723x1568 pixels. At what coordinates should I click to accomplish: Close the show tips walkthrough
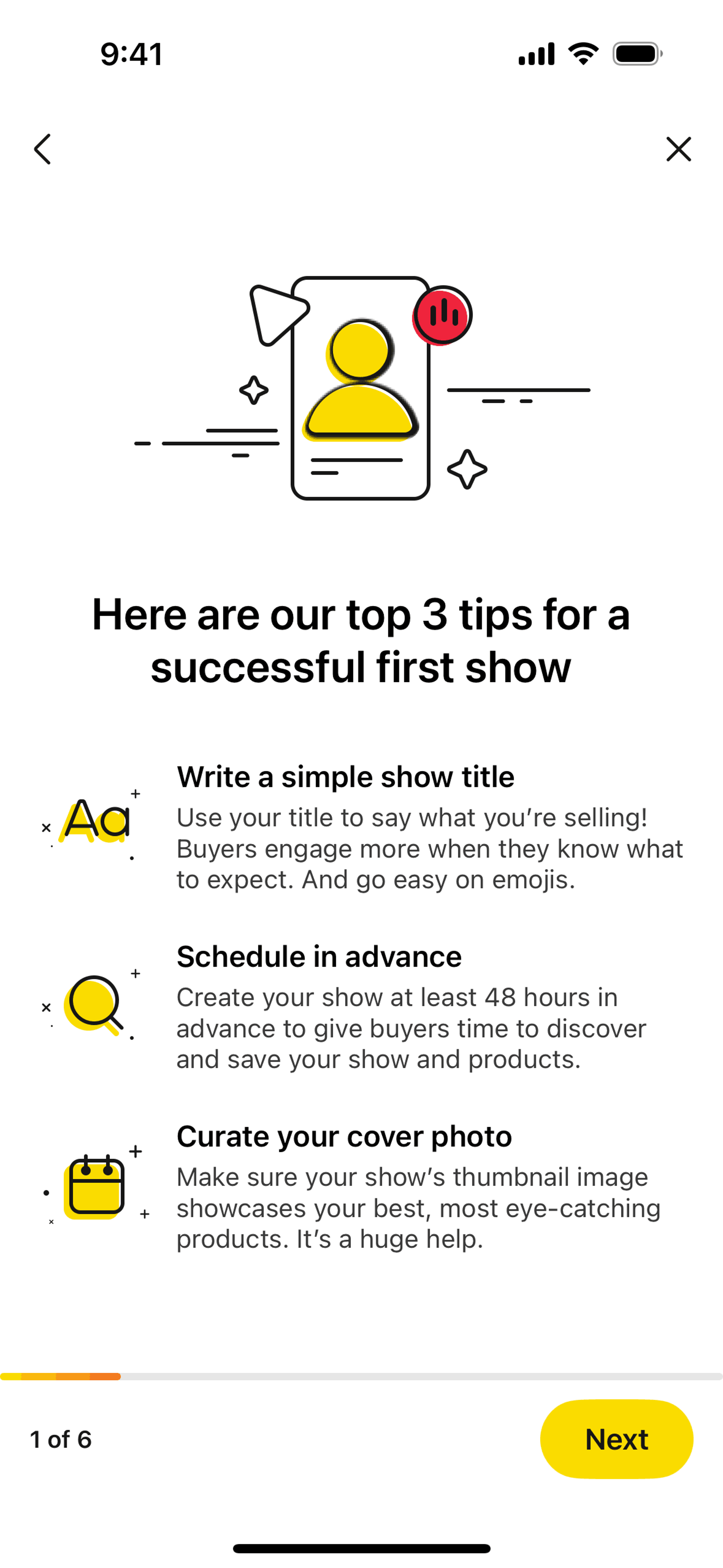pos(679,149)
